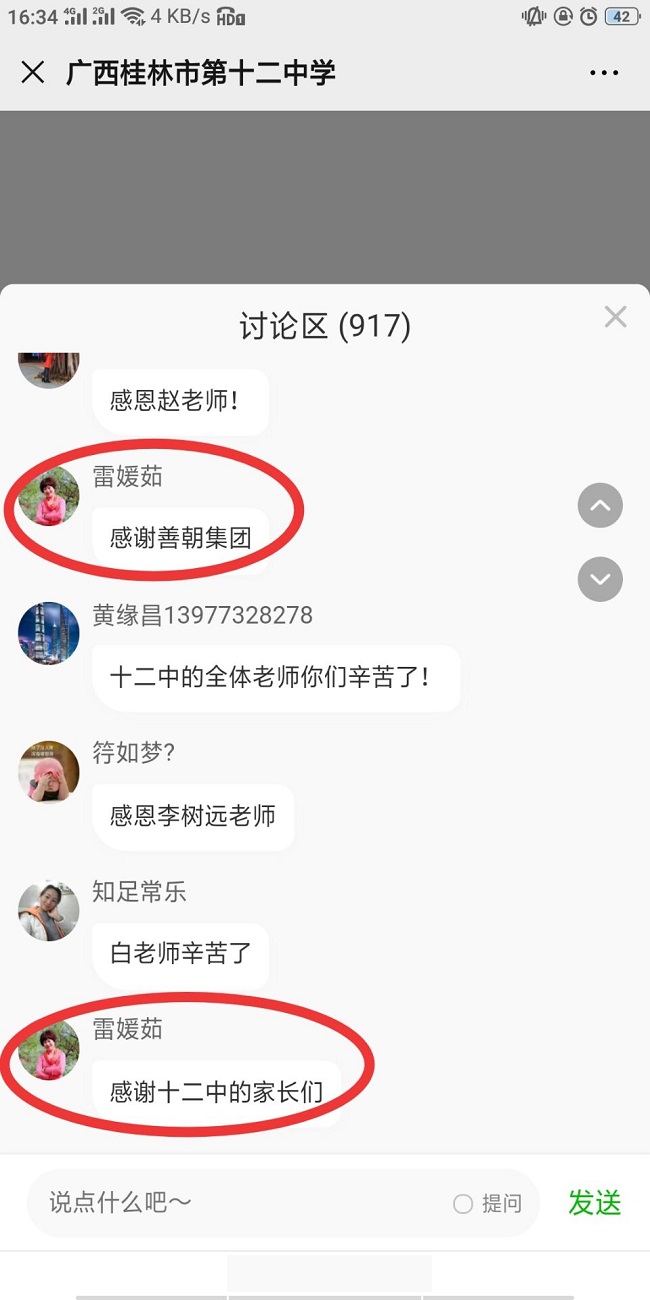
Task: Select the 提问 radio option
Action: [x=463, y=1204]
